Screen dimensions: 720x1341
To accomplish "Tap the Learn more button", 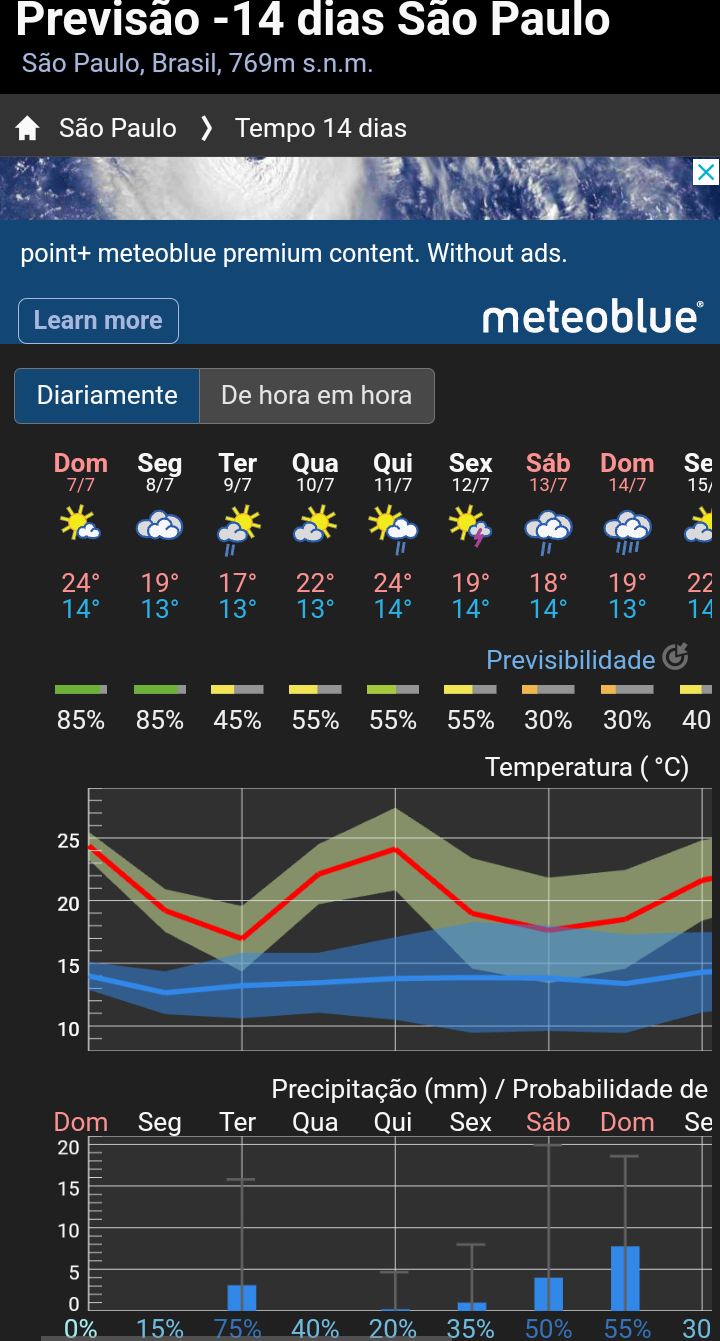I will 98,321.
